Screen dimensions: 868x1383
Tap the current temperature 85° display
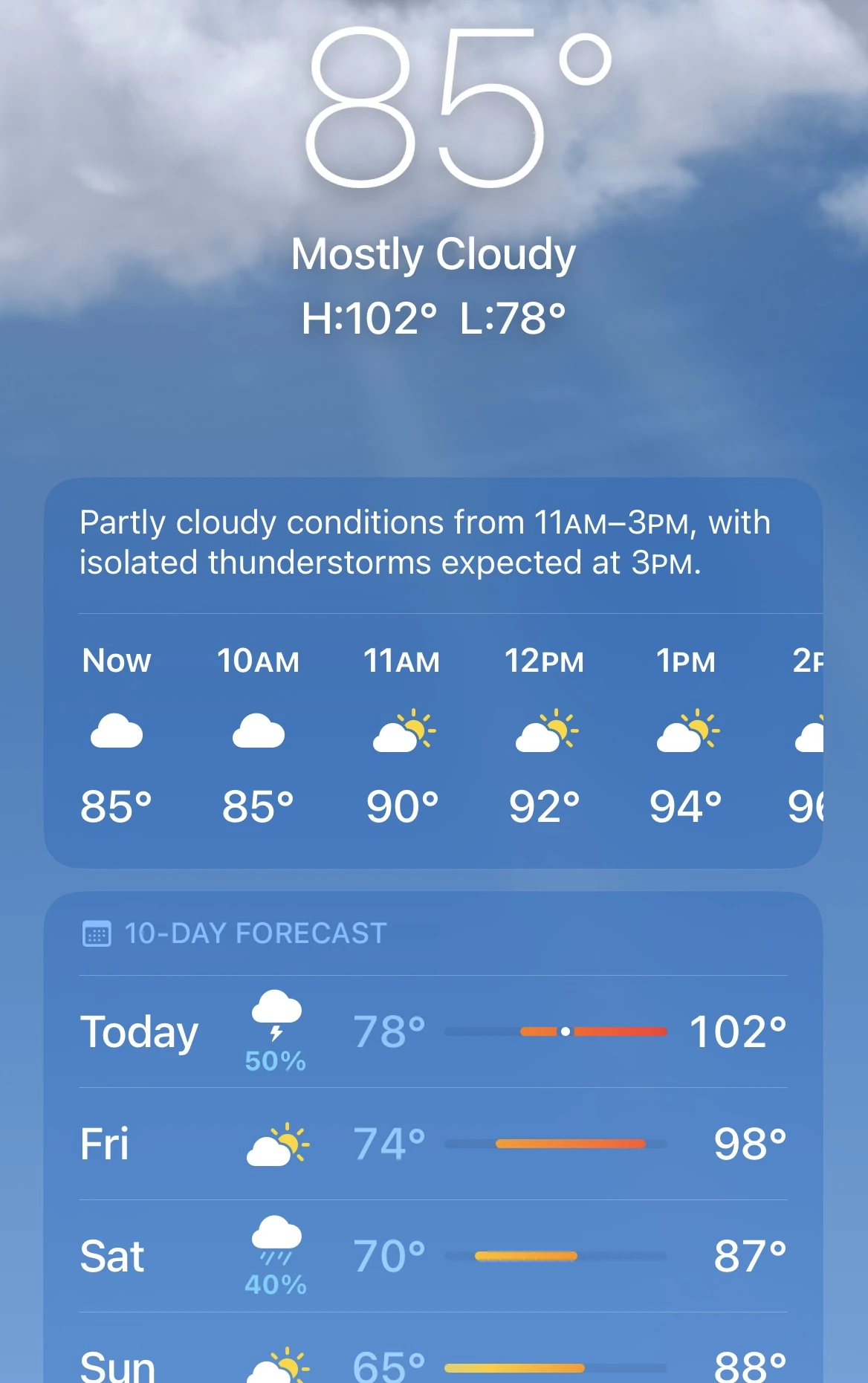pos(434,111)
